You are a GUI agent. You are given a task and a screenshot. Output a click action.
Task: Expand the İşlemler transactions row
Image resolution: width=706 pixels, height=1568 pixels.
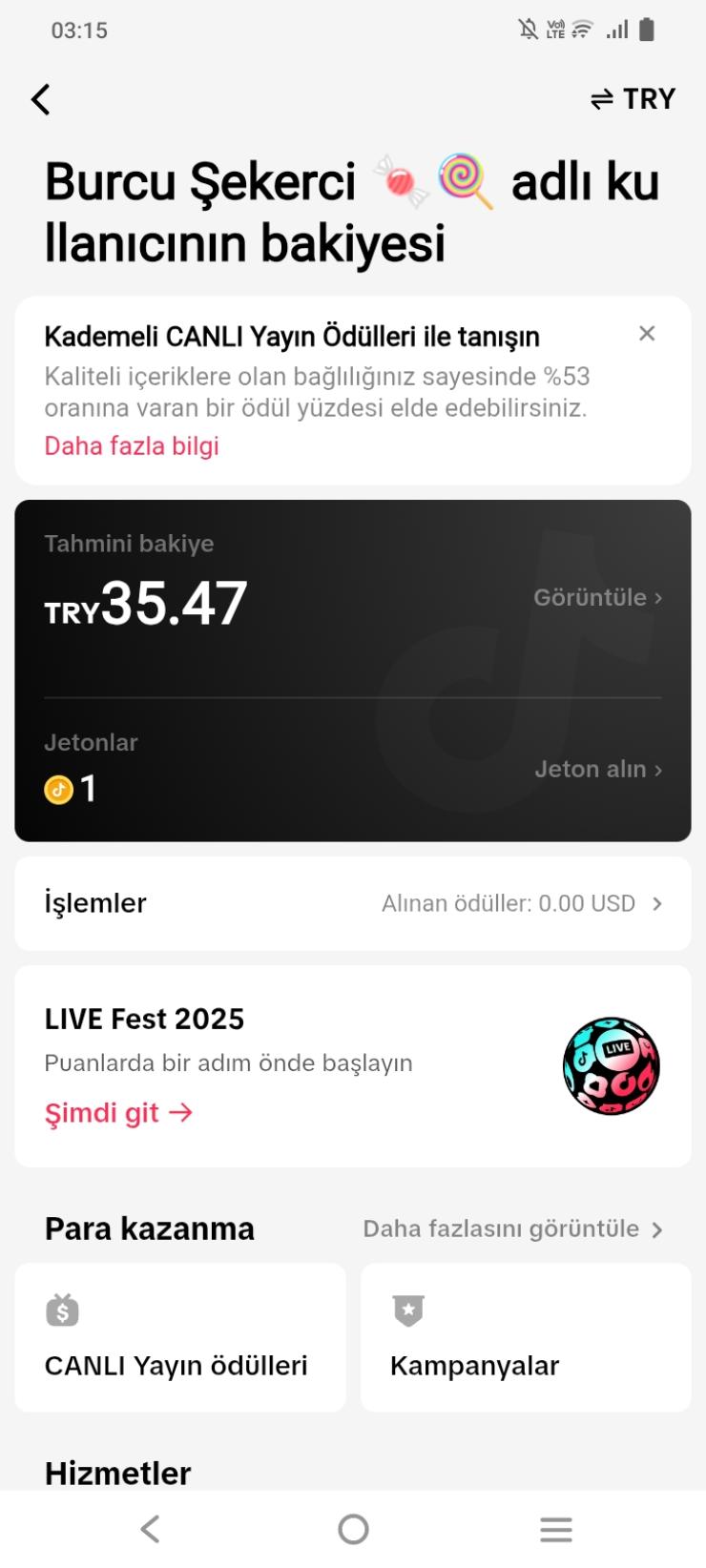click(x=656, y=902)
